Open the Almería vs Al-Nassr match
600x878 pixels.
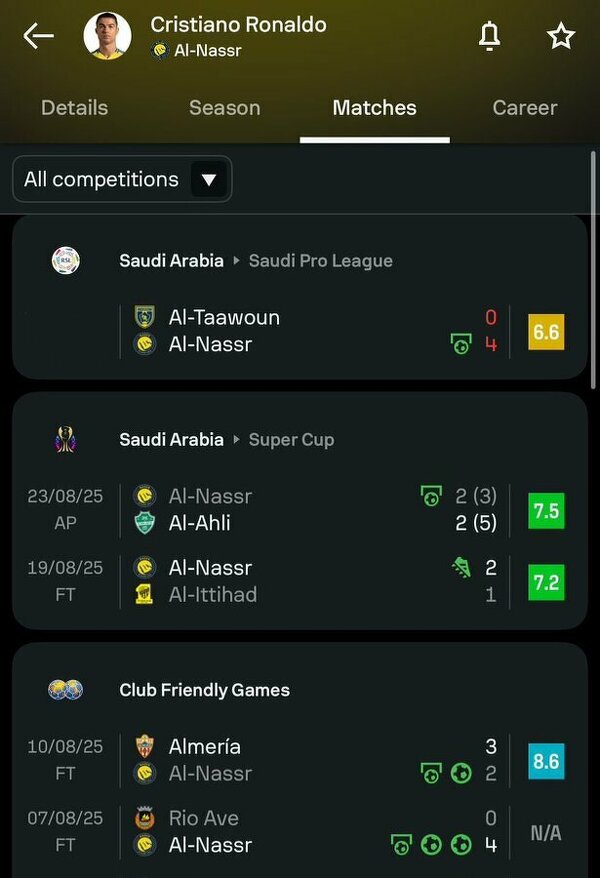tap(300, 760)
